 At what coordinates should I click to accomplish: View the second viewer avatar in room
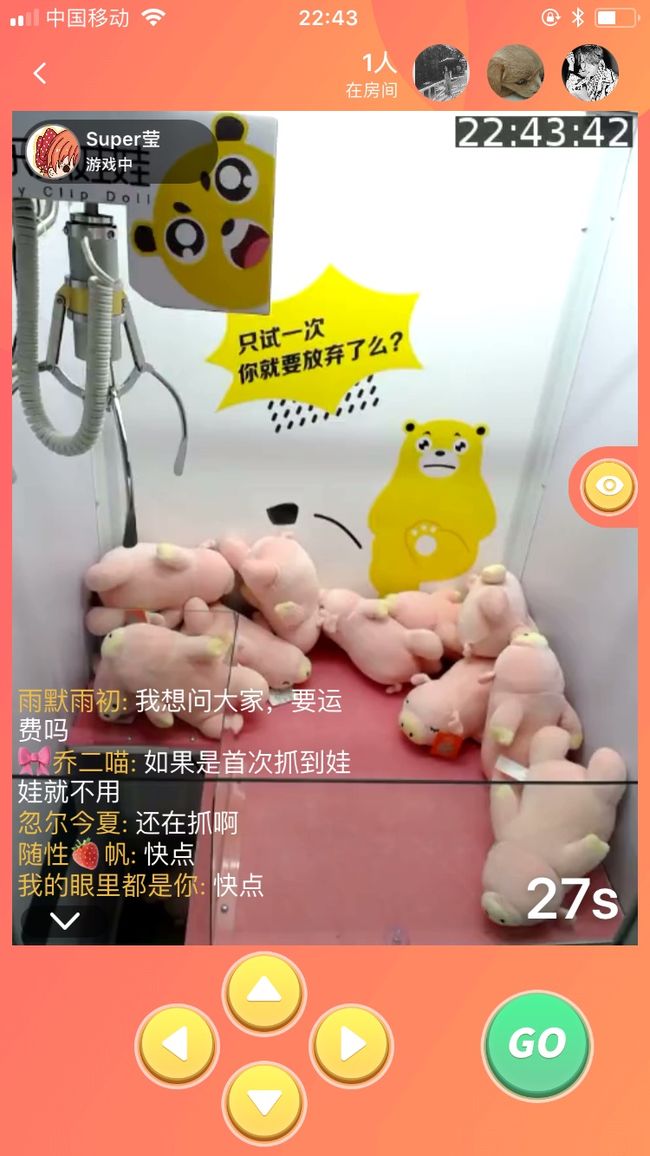coord(515,72)
